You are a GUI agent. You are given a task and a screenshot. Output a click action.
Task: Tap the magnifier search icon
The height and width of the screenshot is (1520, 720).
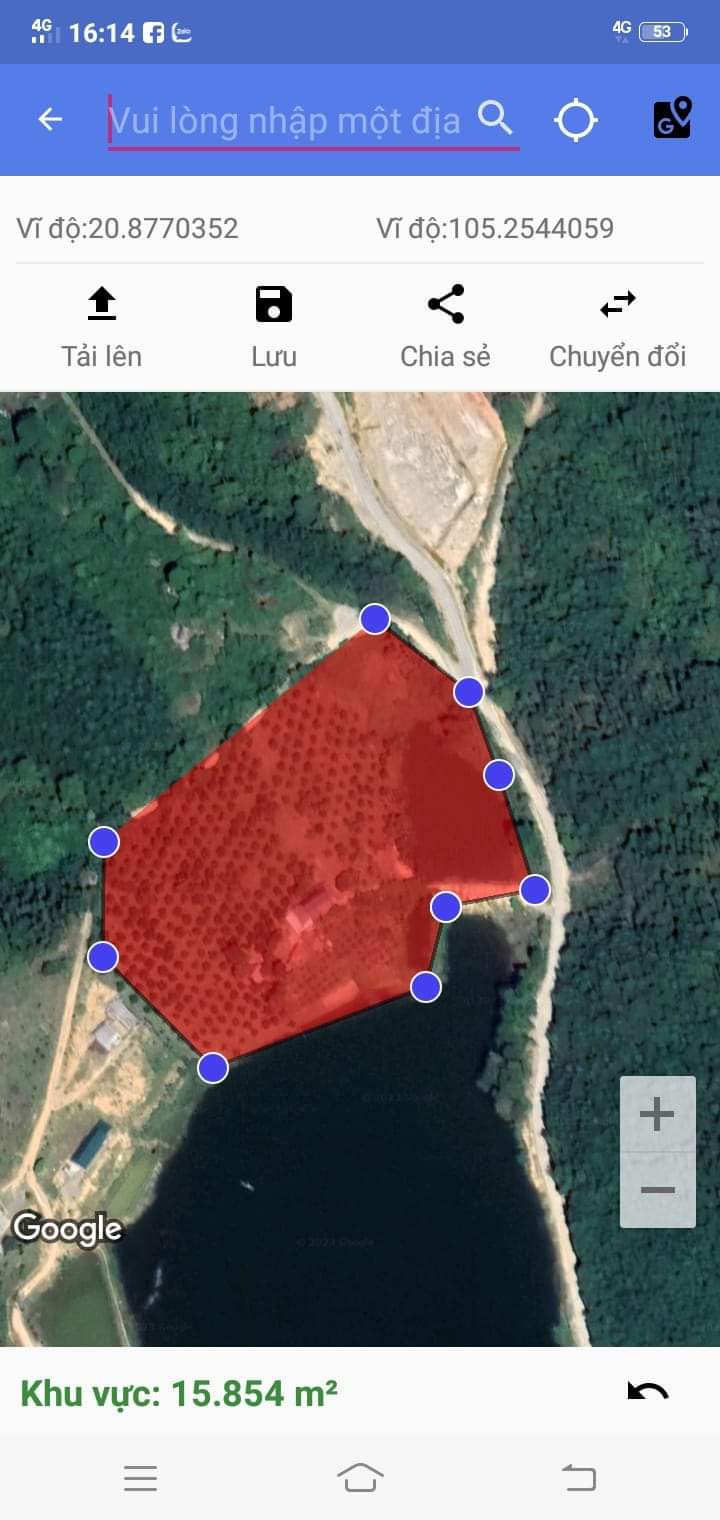(x=495, y=118)
